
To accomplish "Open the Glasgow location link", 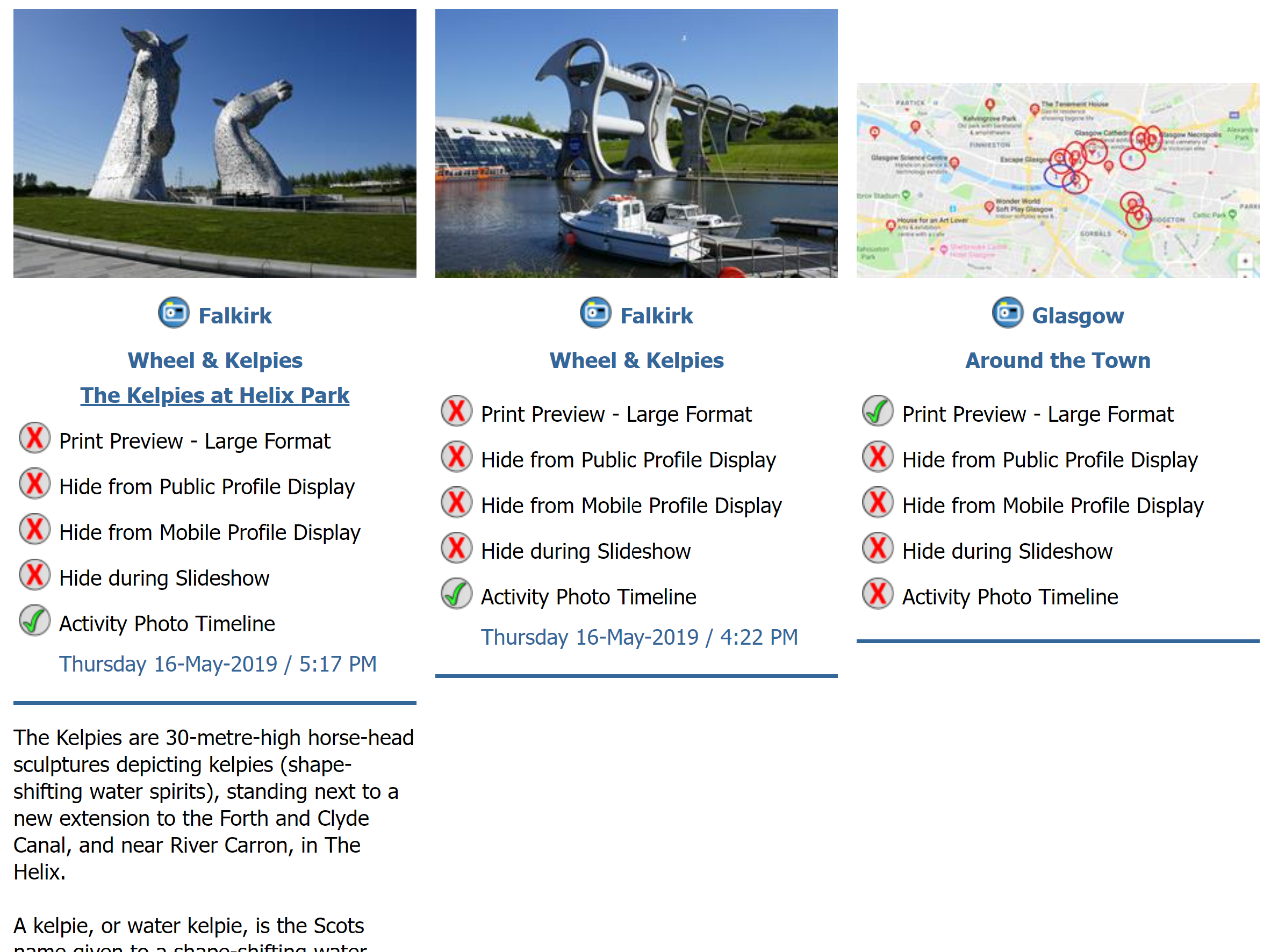I will tap(1078, 315).
